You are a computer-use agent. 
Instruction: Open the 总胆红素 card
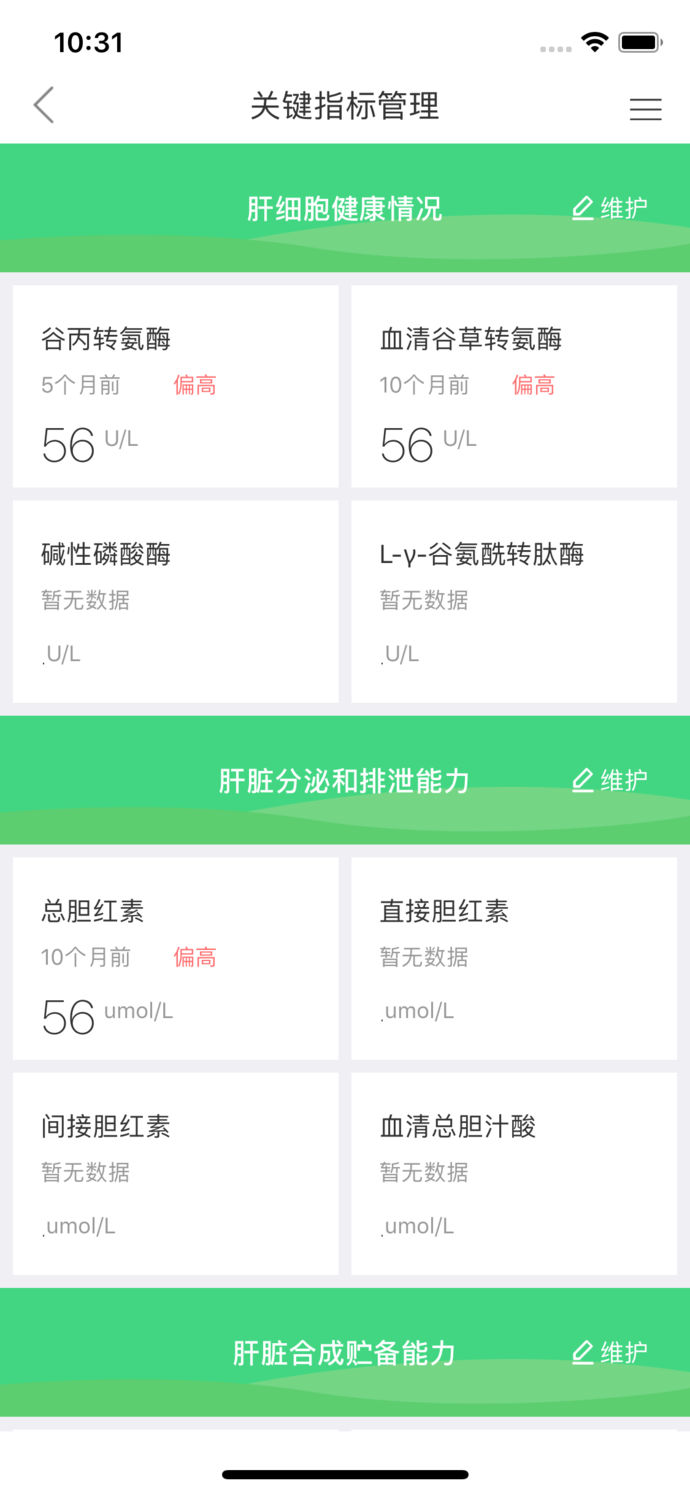pyautogui.click(x=175, y=958)
